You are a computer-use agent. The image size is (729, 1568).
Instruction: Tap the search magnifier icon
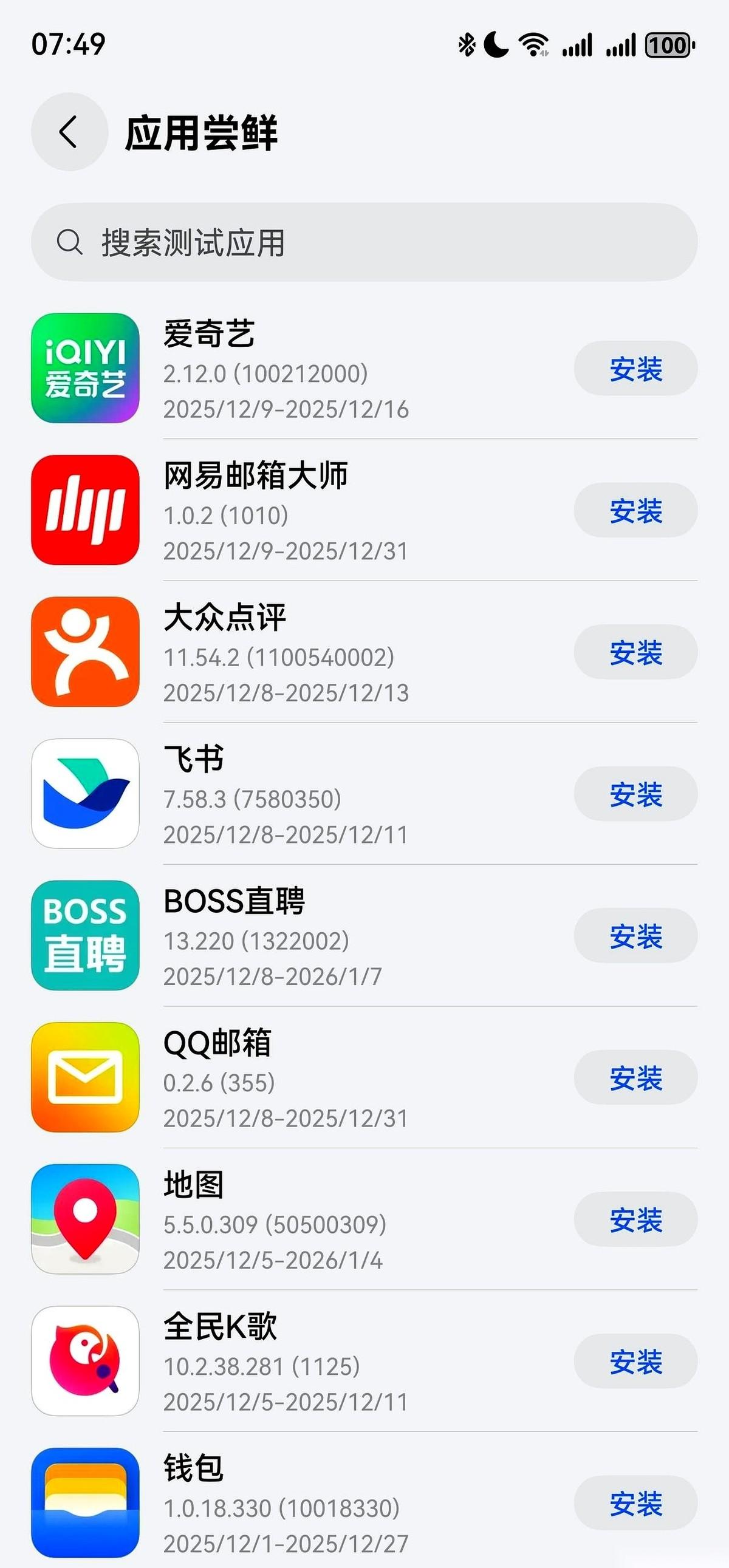coord(69,242)
